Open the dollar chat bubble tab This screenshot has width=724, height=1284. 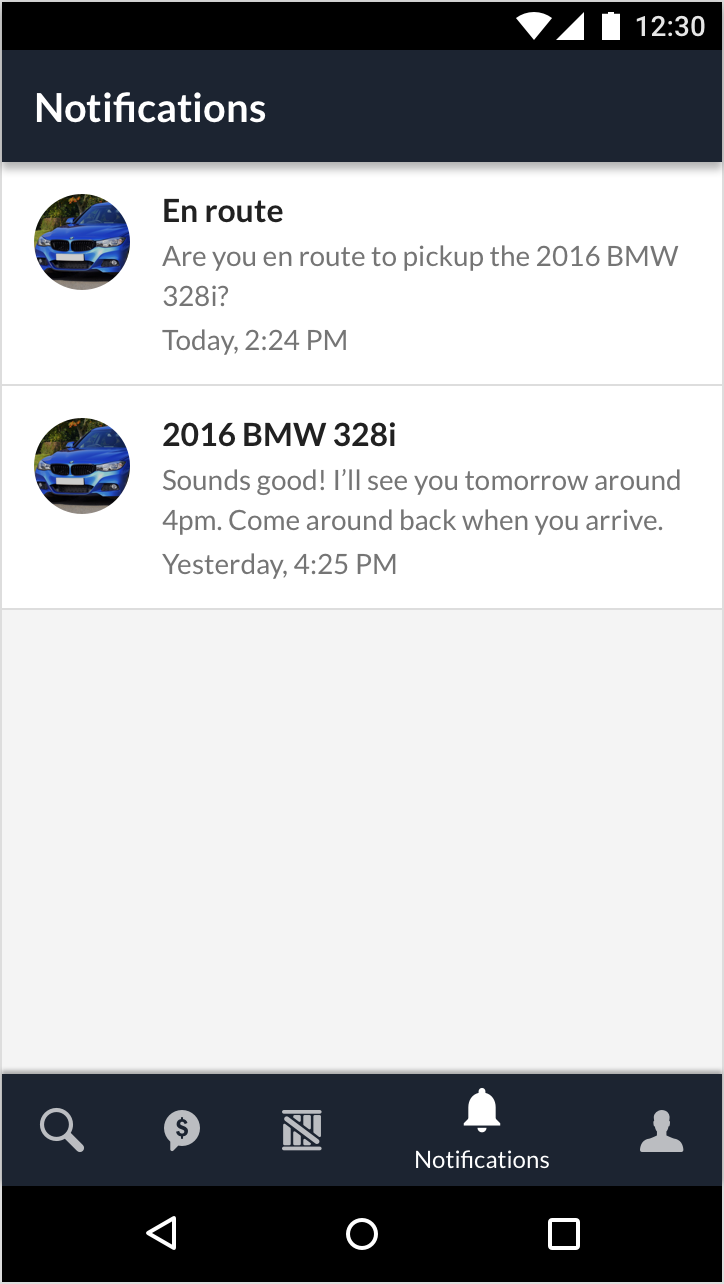[x=181, y=1131]
